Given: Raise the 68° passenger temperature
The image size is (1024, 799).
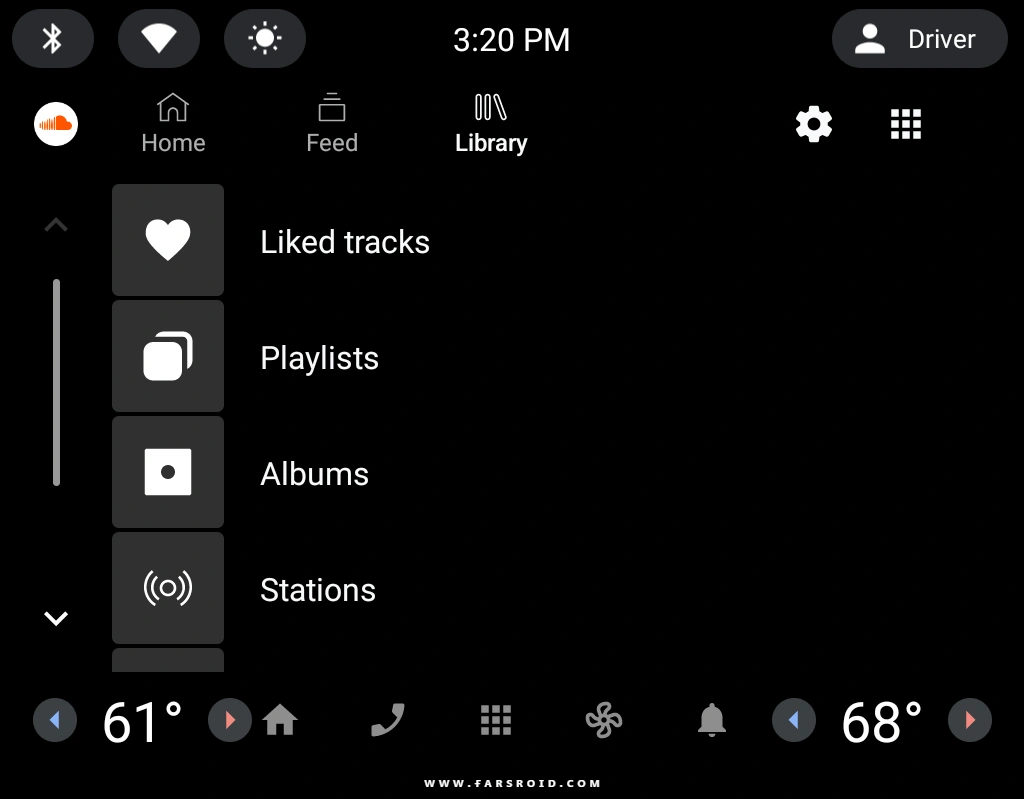Looking at the screenshot, I should coord(970,720).
